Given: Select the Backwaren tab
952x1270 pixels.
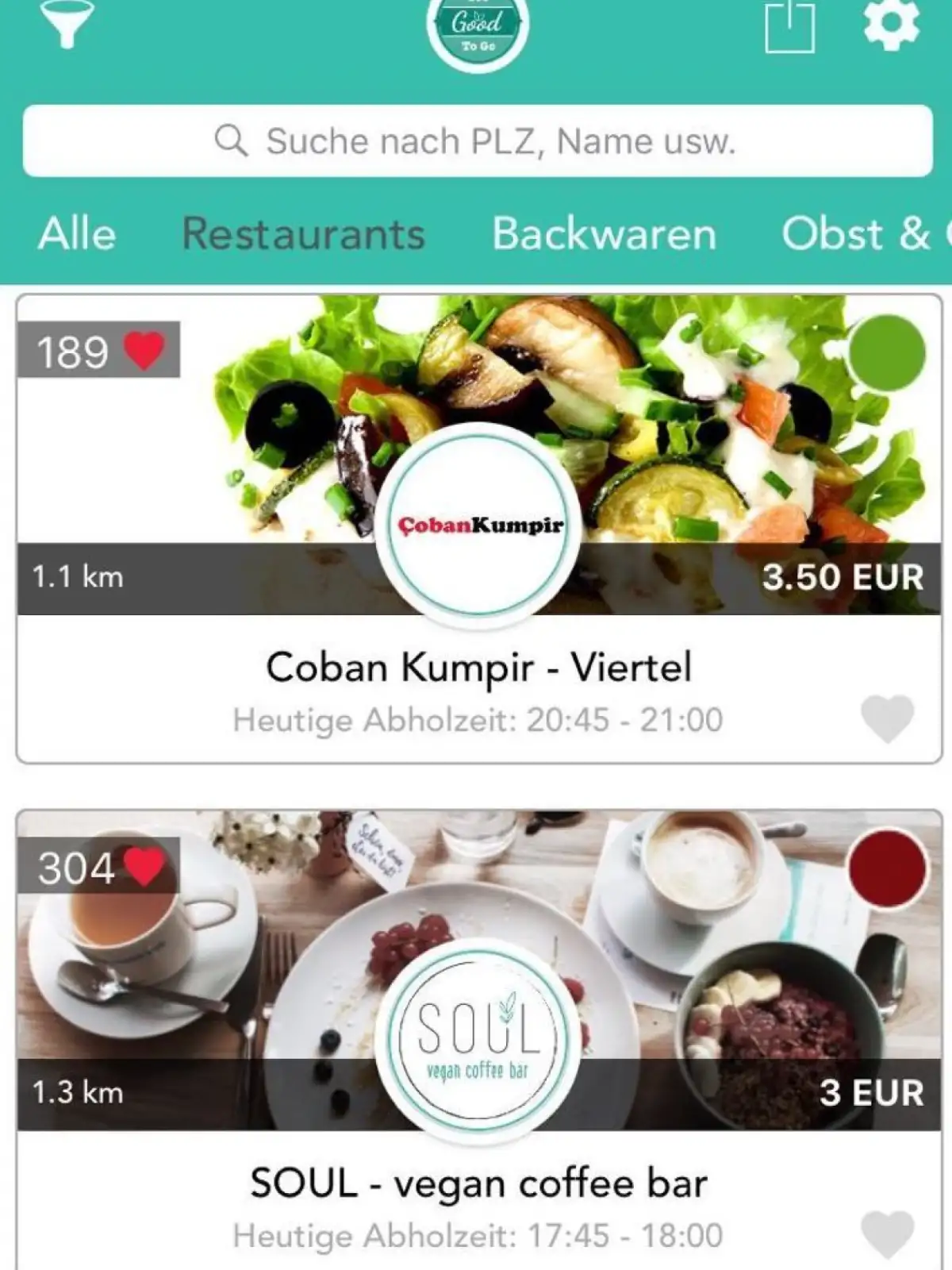Looking at the screenshot, I should (x=604, y=233).
